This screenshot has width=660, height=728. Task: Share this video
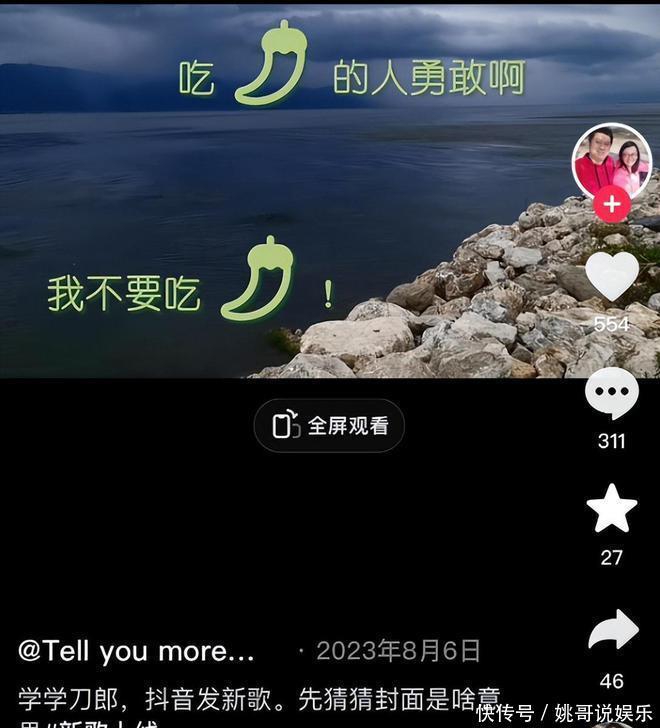(612, 631)
